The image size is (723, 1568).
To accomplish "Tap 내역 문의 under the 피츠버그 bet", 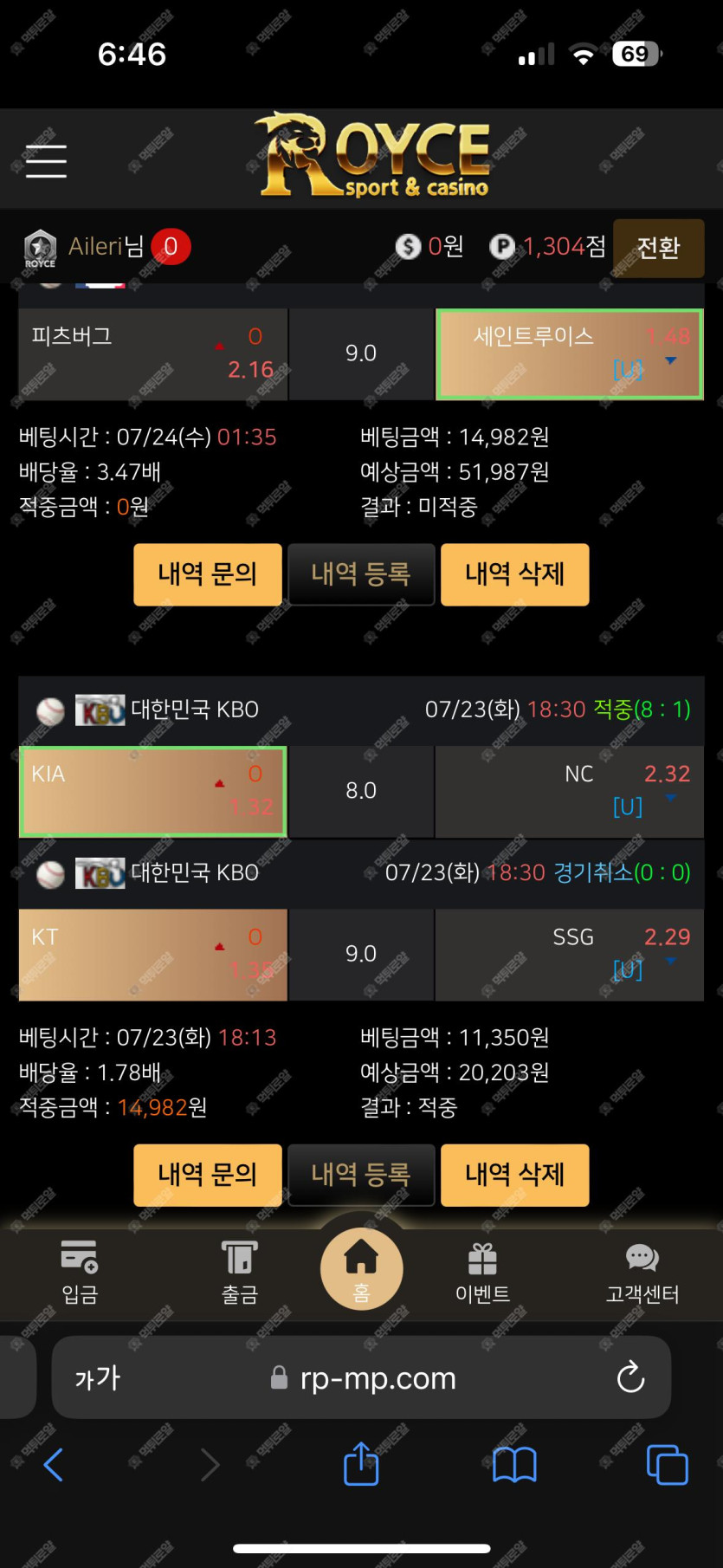I will 208,574.
